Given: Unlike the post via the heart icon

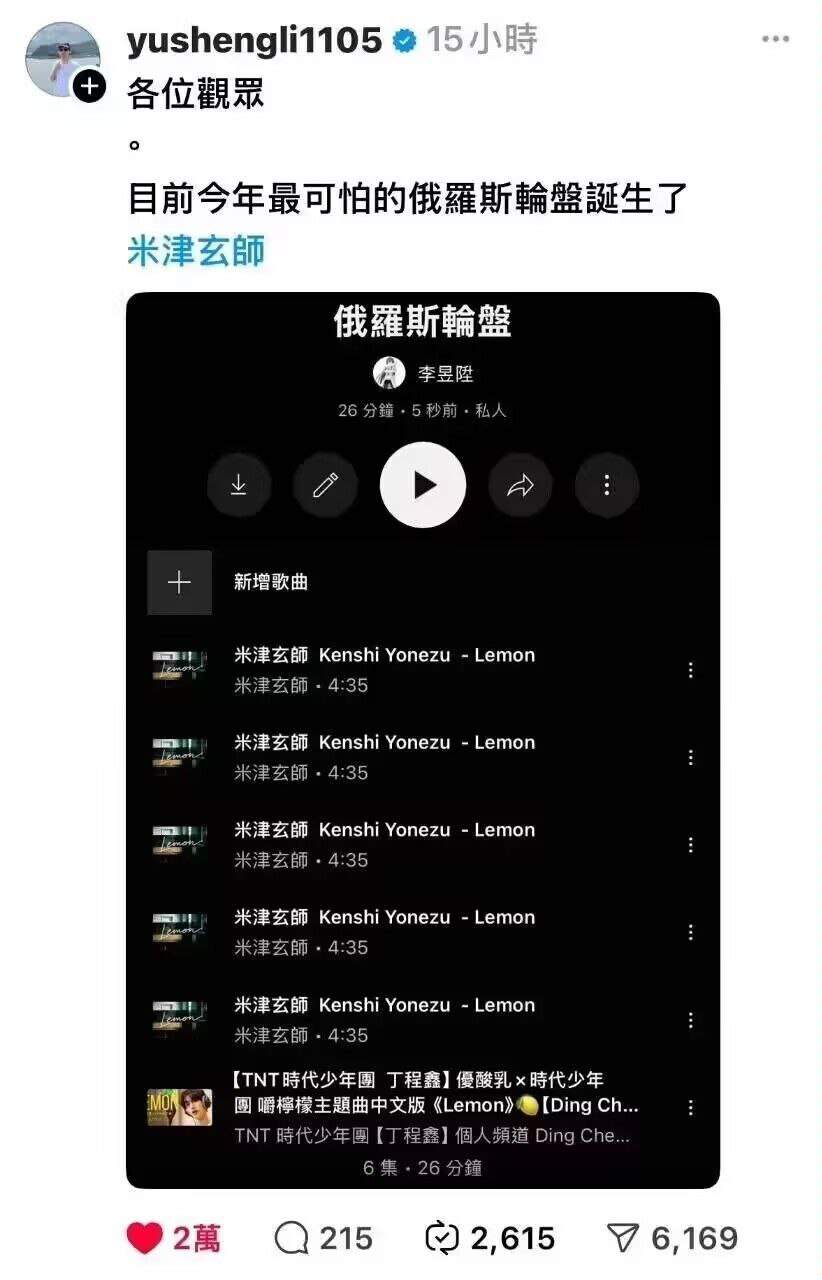Looking at the screenshot, I should click(x=145, y=1239).
